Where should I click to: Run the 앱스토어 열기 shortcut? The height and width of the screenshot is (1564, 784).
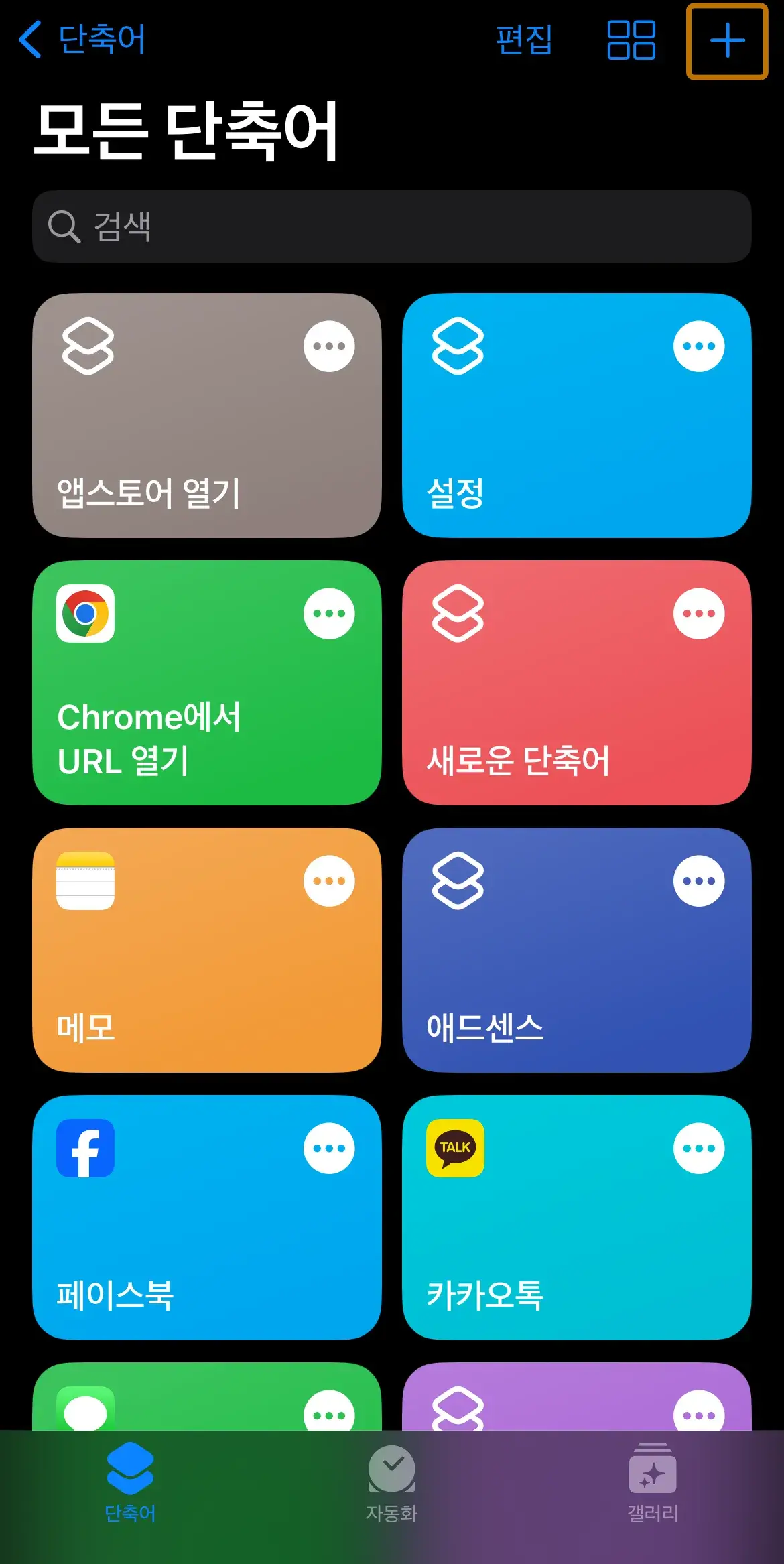coord(207,415)
